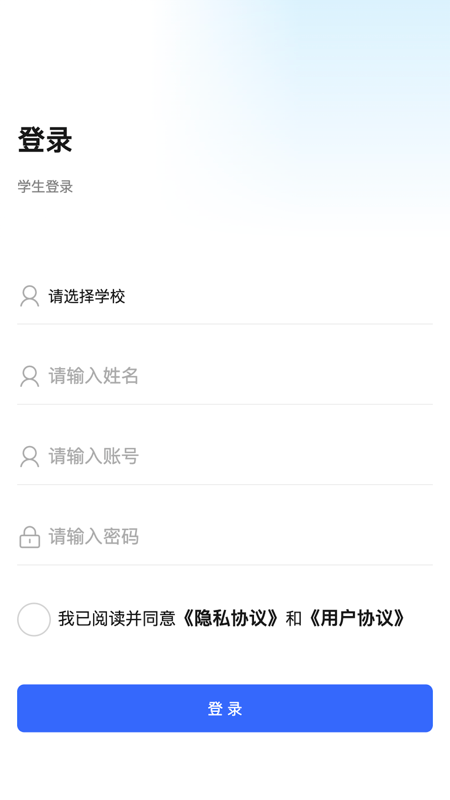This screenshot has width=450, height=800.
Task: Tap the blue 登录 button
Action: tap(225, 708)
